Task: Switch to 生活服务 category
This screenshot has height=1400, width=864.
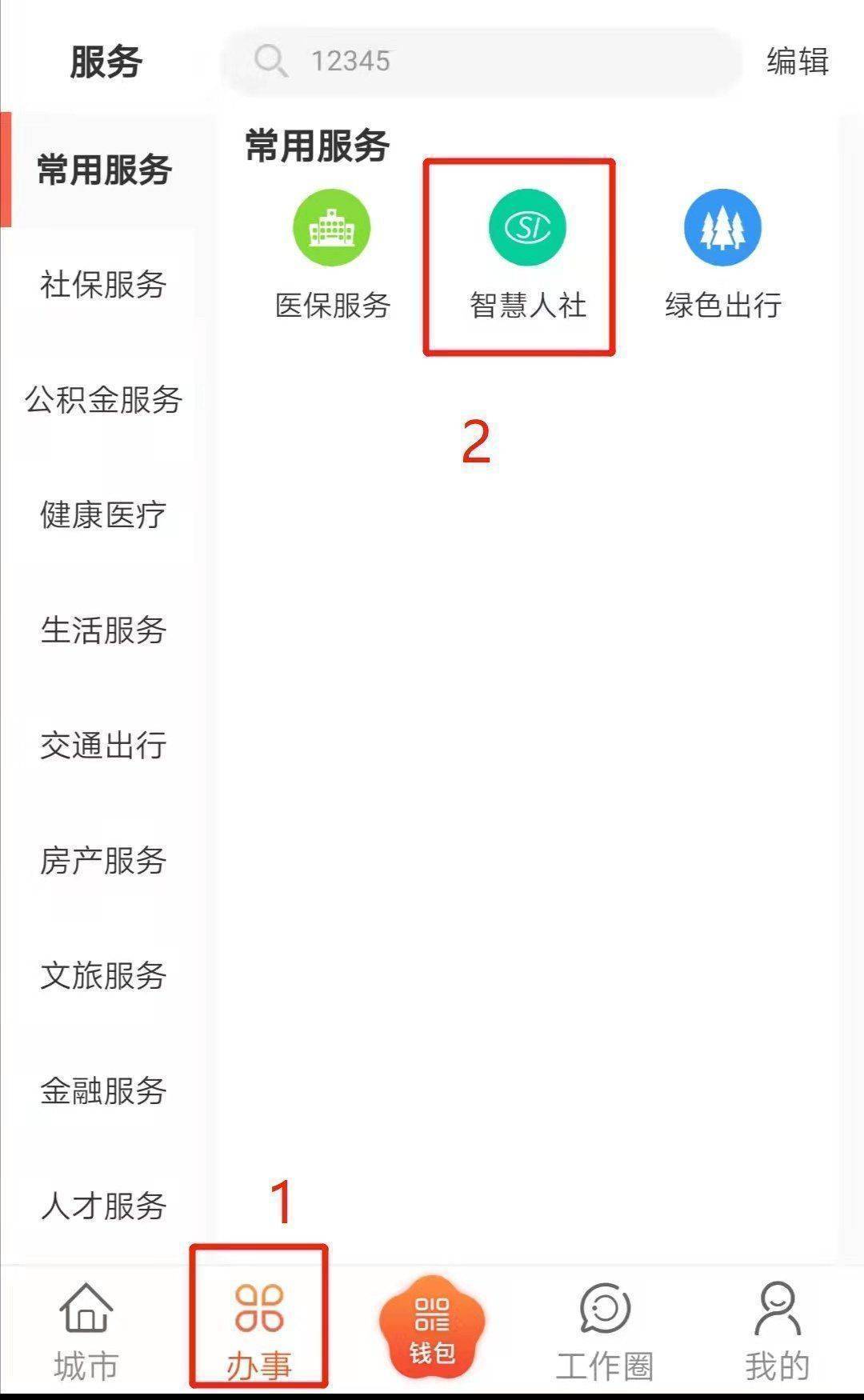Action: click(104, 630)
